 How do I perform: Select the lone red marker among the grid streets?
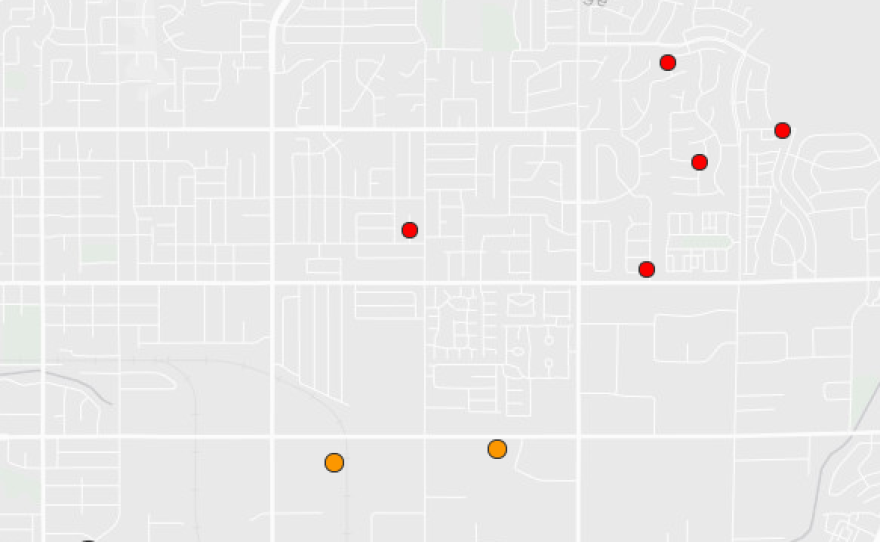pos(409,230)
